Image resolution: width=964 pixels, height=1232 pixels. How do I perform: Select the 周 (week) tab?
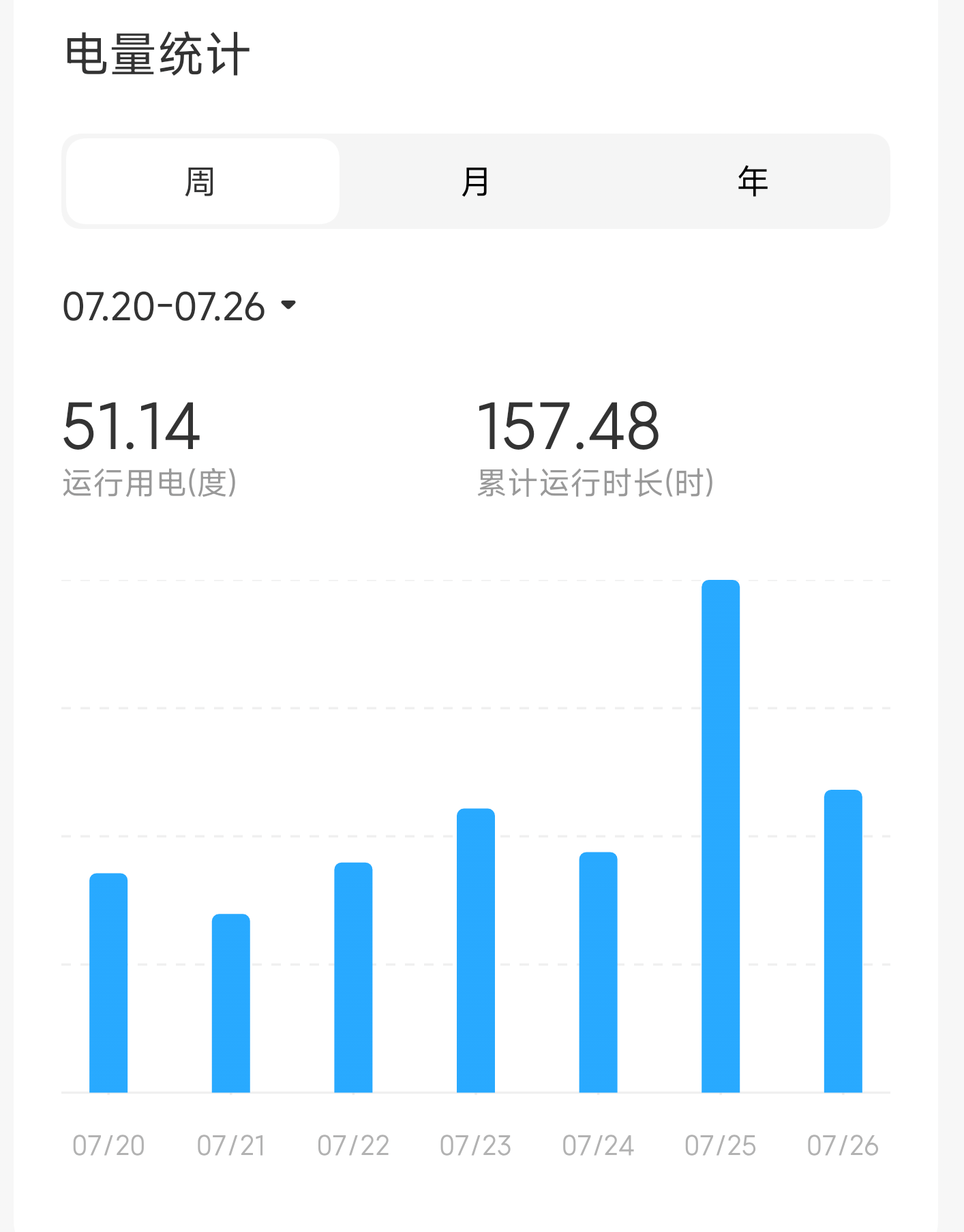pos(202,181)
